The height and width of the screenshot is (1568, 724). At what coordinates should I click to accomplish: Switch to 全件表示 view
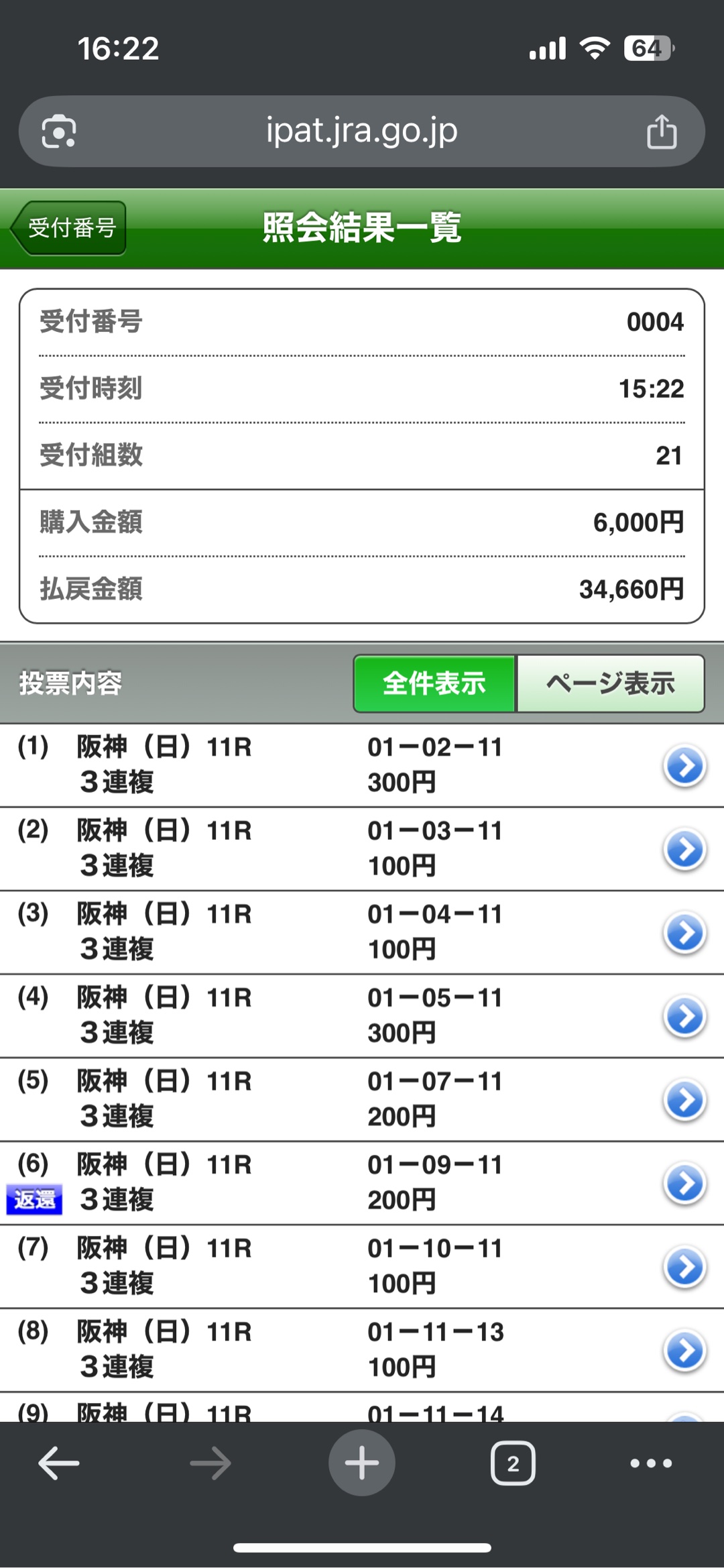click(434, 683)
